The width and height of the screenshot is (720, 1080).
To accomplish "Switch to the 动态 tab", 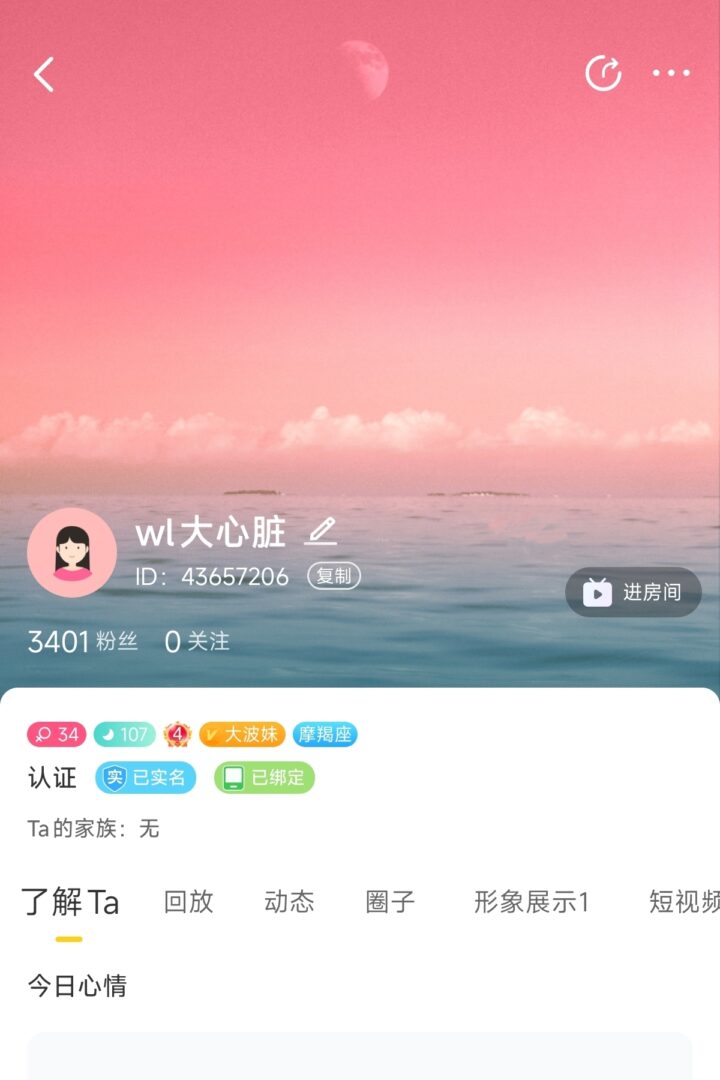I will [x=289, y=902].
